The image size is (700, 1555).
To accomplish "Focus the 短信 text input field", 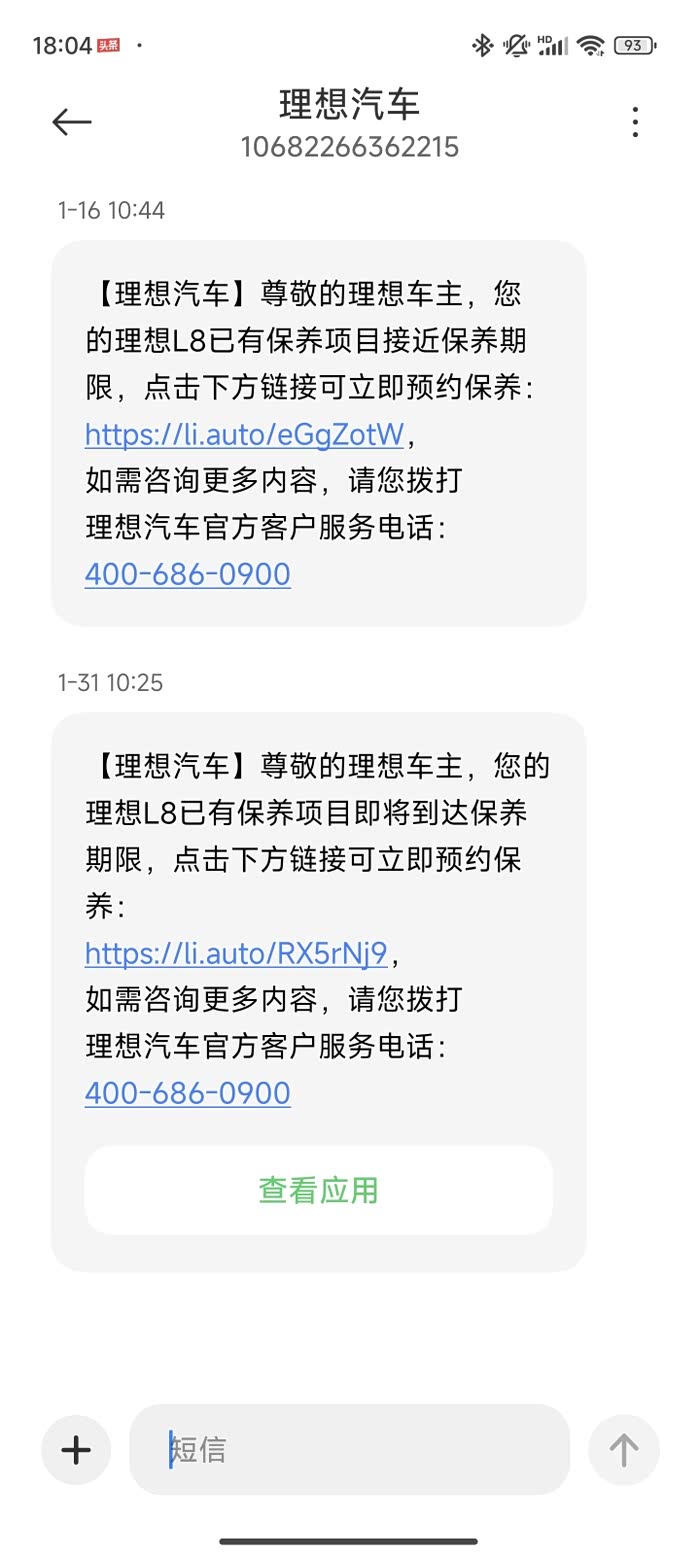I will click(x=350, y=1449).
